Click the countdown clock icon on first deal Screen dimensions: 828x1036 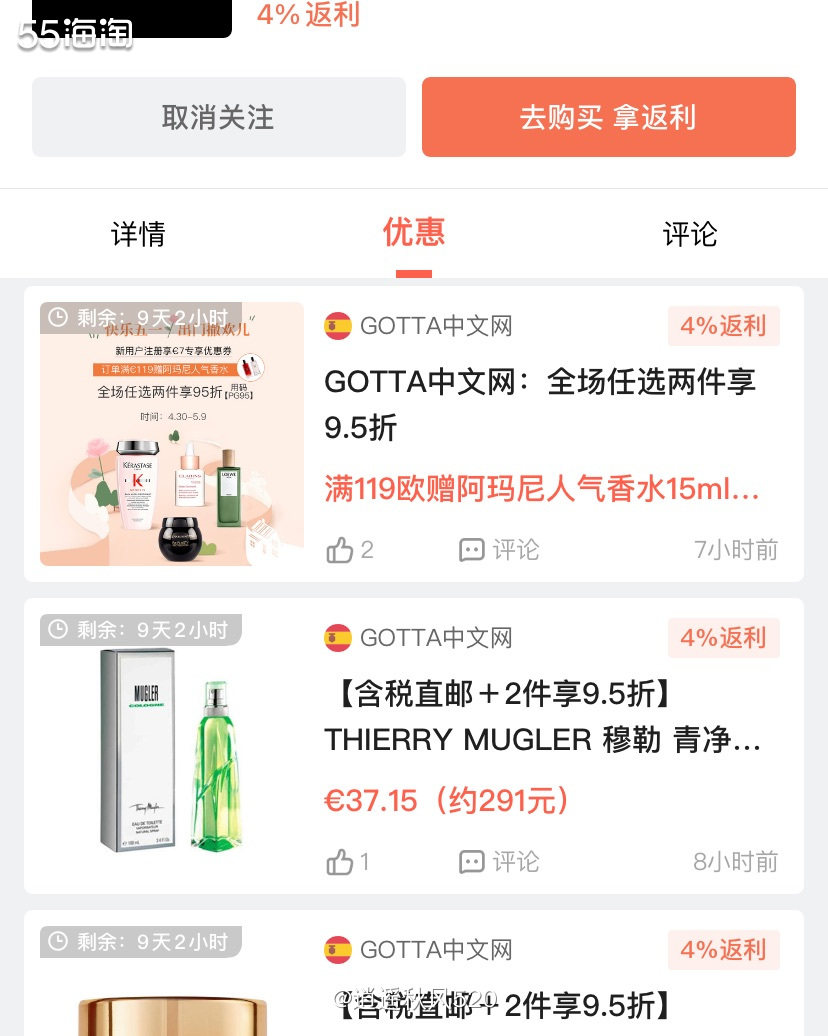click(58, 316)
